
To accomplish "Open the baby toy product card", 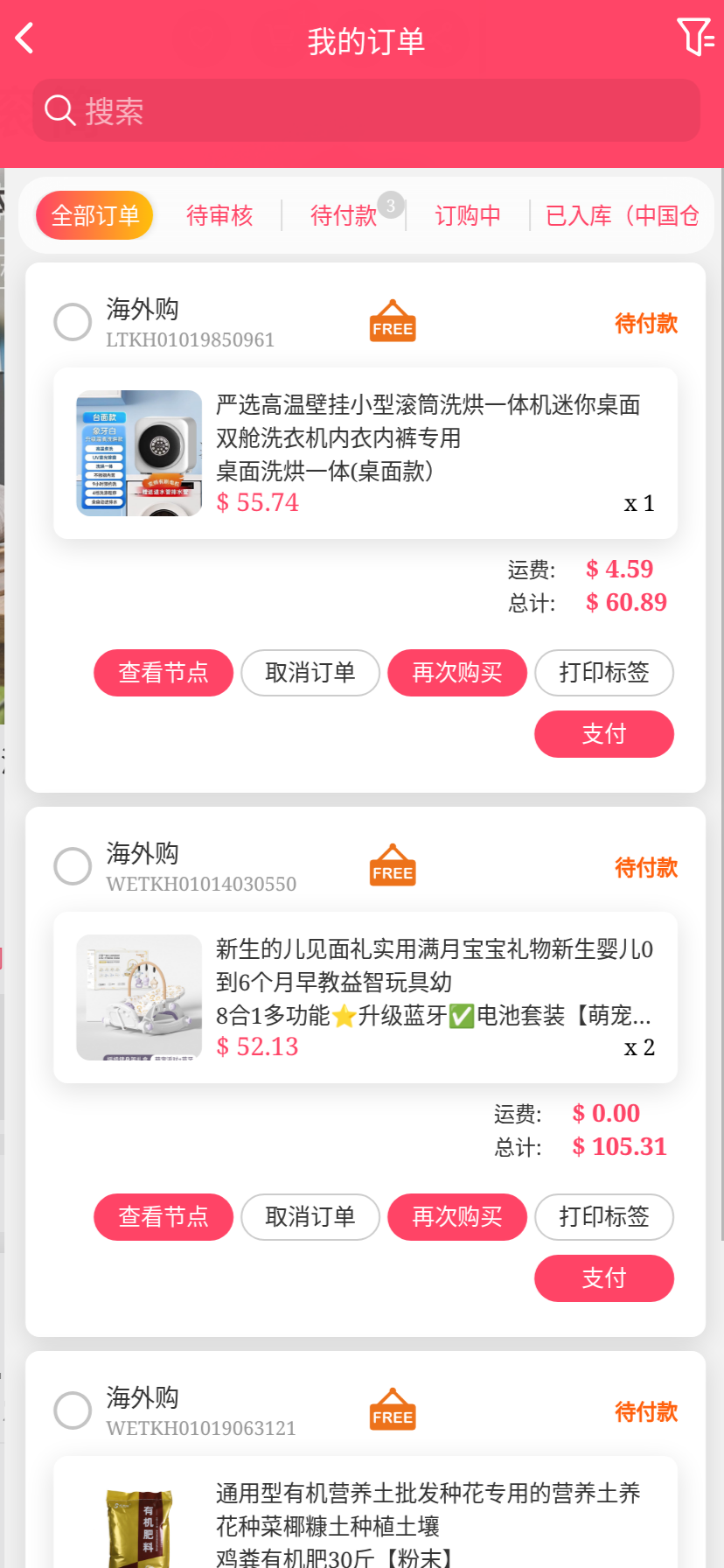I will point(365,997).
